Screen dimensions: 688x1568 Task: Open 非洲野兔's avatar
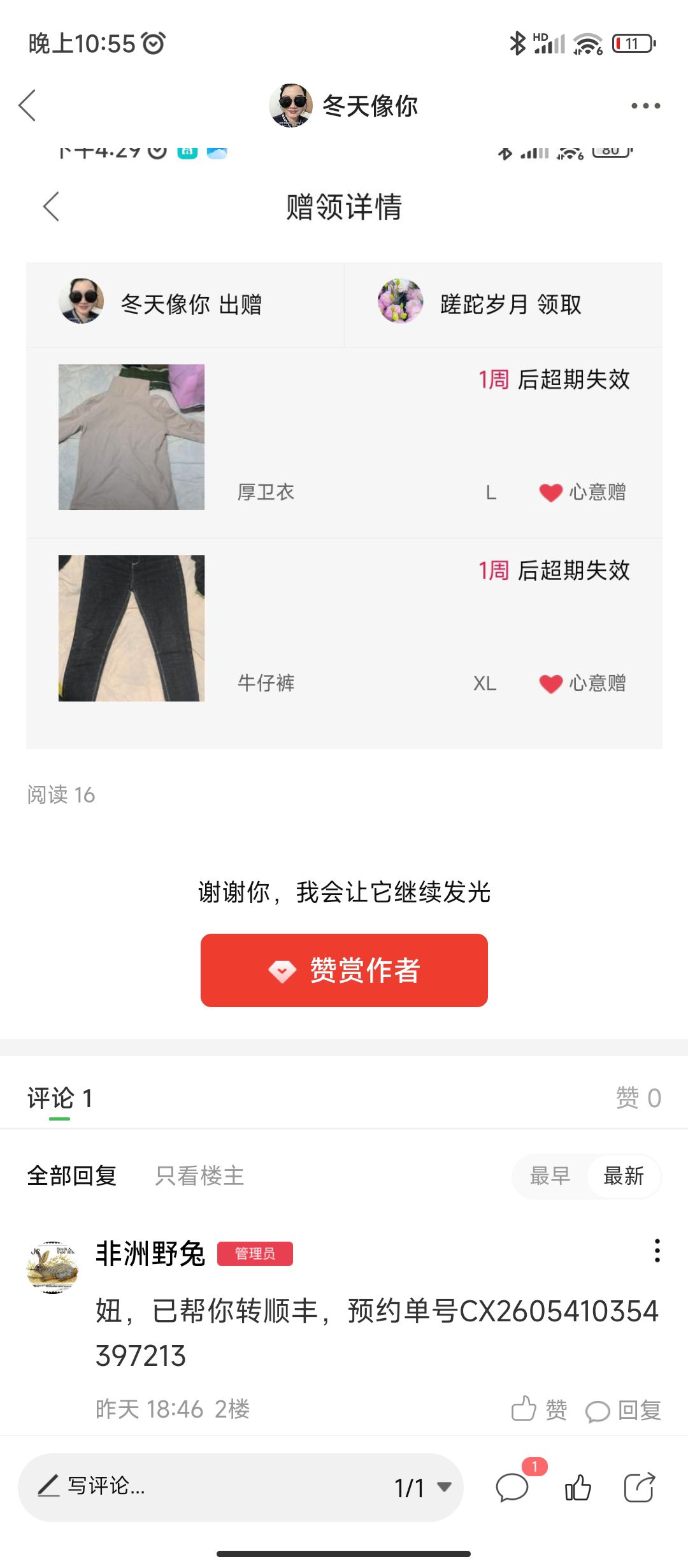point(52,1267)
